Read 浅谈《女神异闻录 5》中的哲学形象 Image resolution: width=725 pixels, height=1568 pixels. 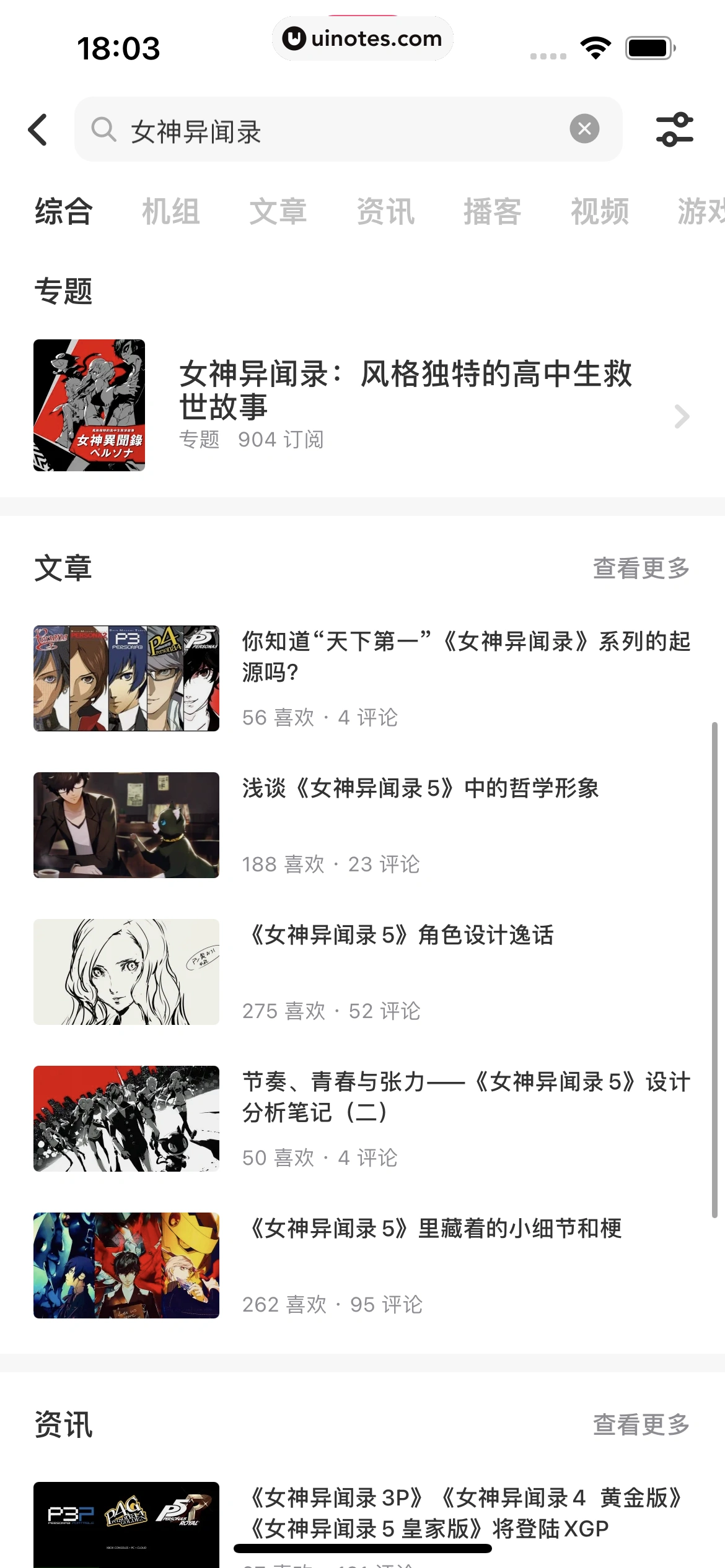[x=420, y=788]
